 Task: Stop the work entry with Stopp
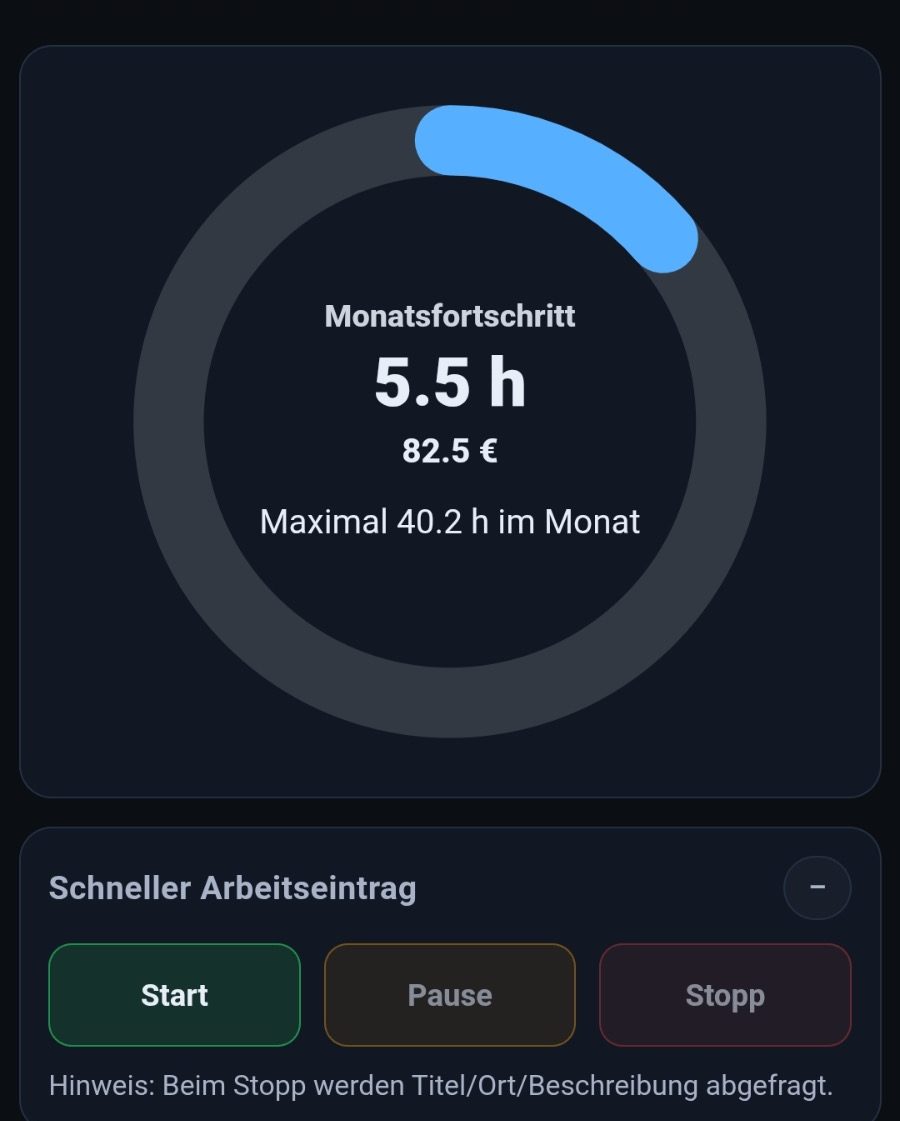click(x=725, y=995)
